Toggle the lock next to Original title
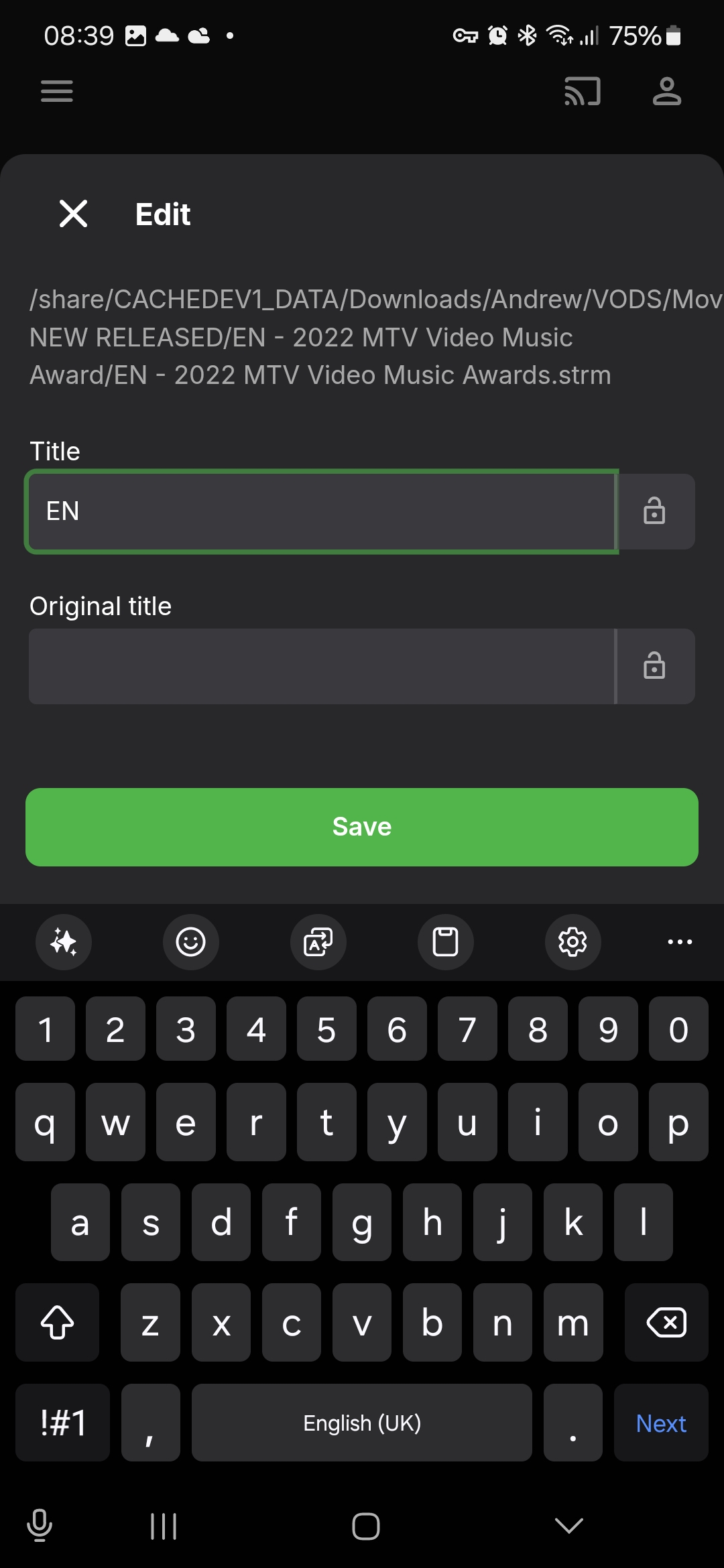 point(656,666)
